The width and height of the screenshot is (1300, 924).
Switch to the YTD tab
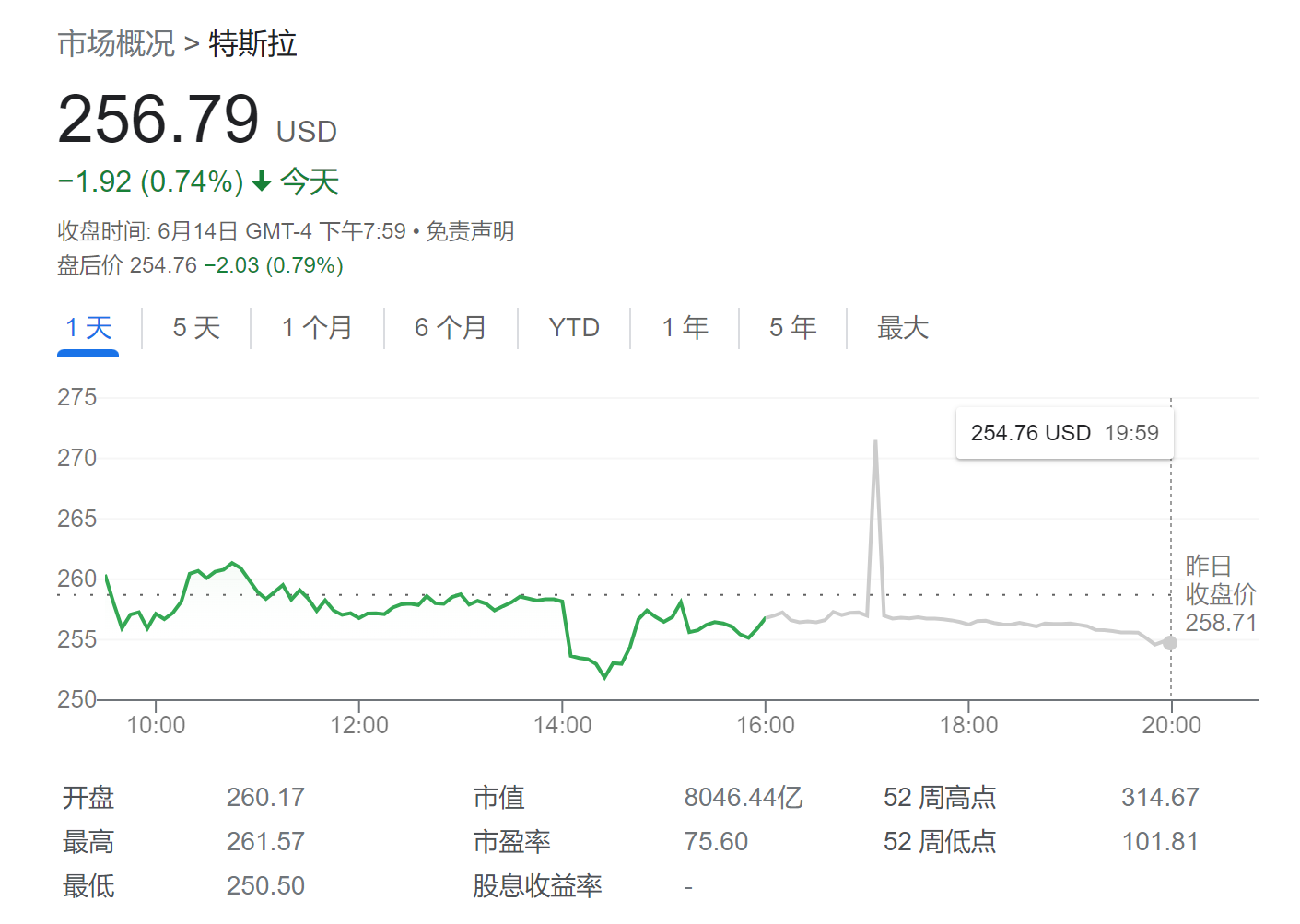click(x=574, y=327)
